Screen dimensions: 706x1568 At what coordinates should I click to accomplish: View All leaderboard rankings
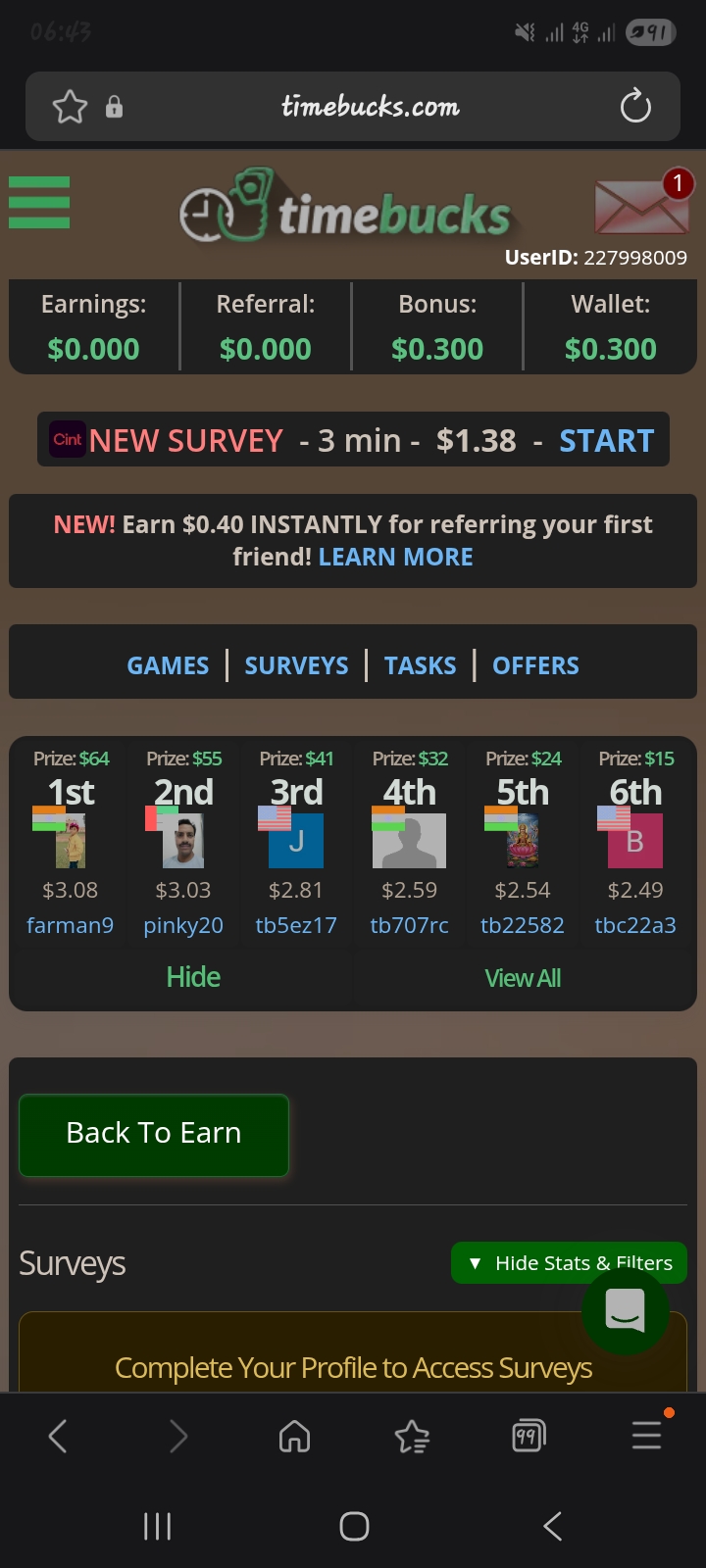[523, 978]
